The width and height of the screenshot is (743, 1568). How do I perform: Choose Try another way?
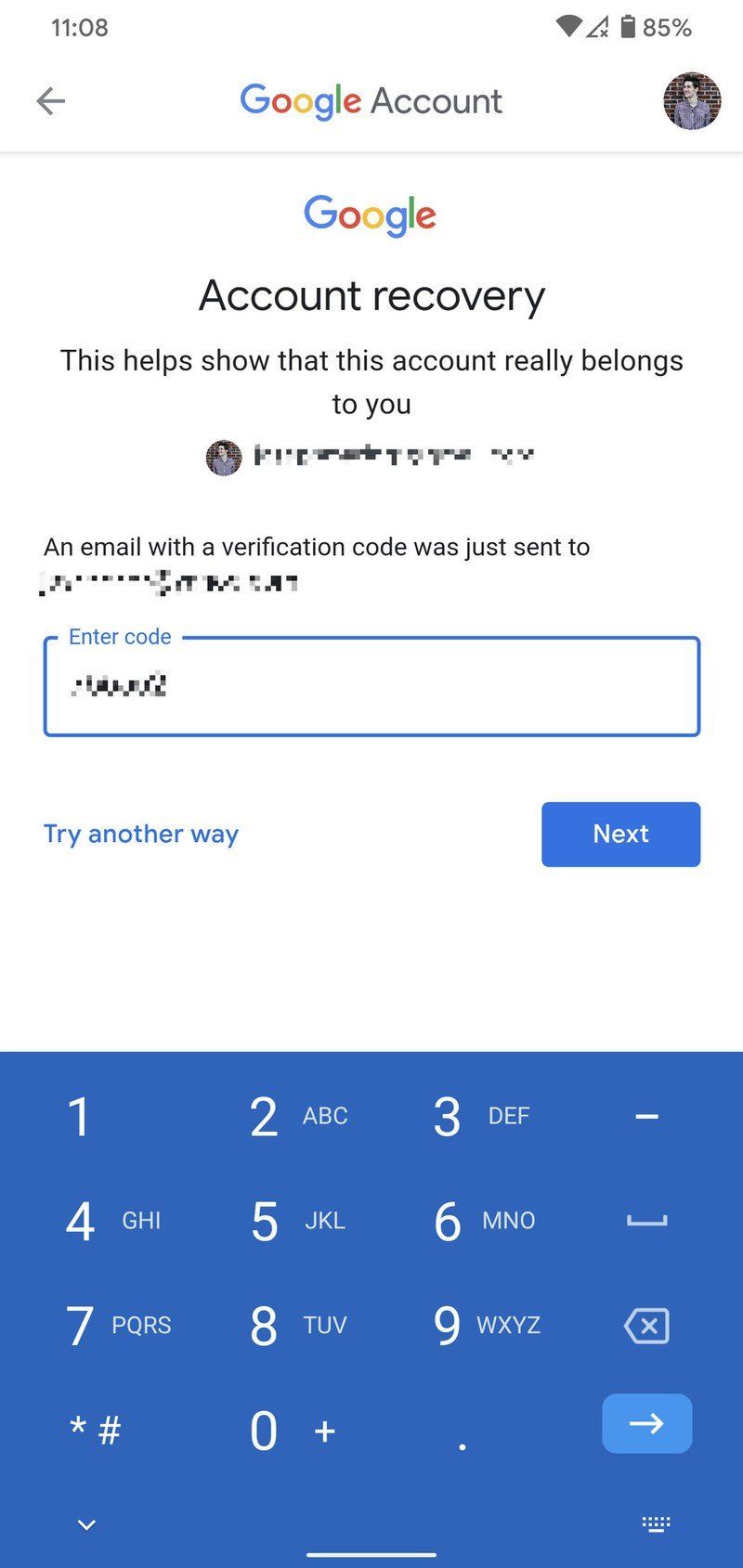click(140, 834)
